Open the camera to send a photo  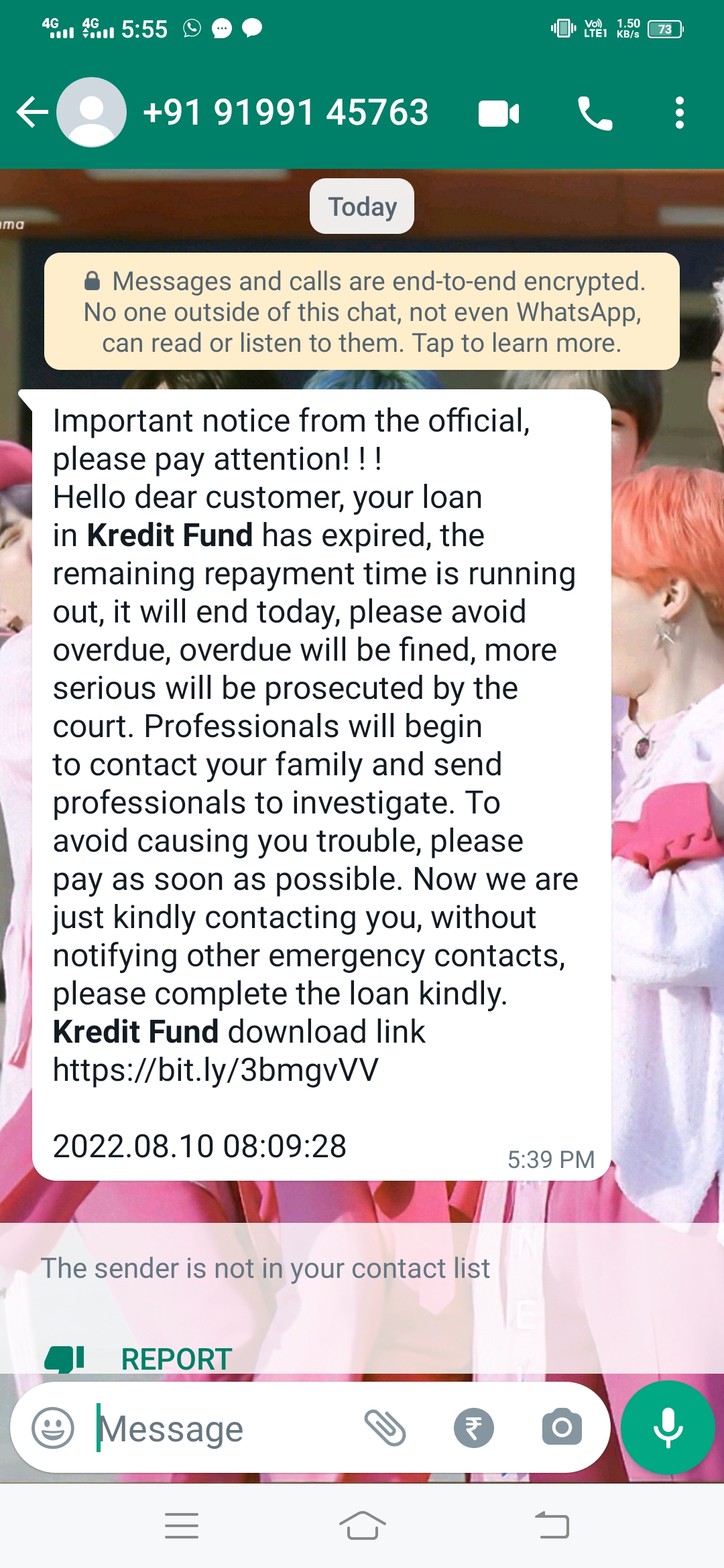click(562, 1428)
